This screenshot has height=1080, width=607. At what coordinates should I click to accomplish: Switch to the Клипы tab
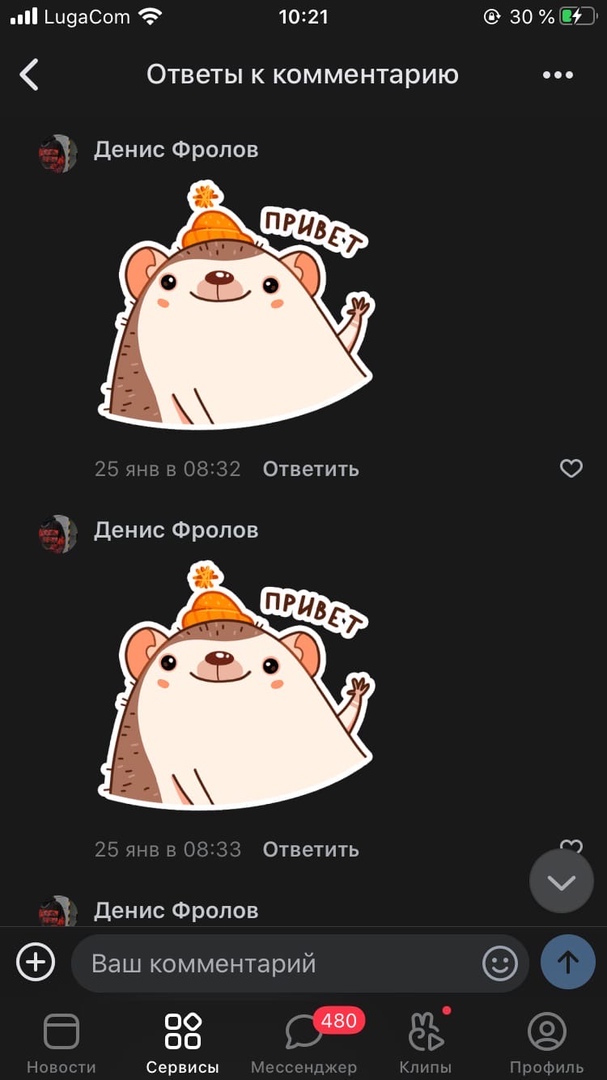pos(425,1043)
